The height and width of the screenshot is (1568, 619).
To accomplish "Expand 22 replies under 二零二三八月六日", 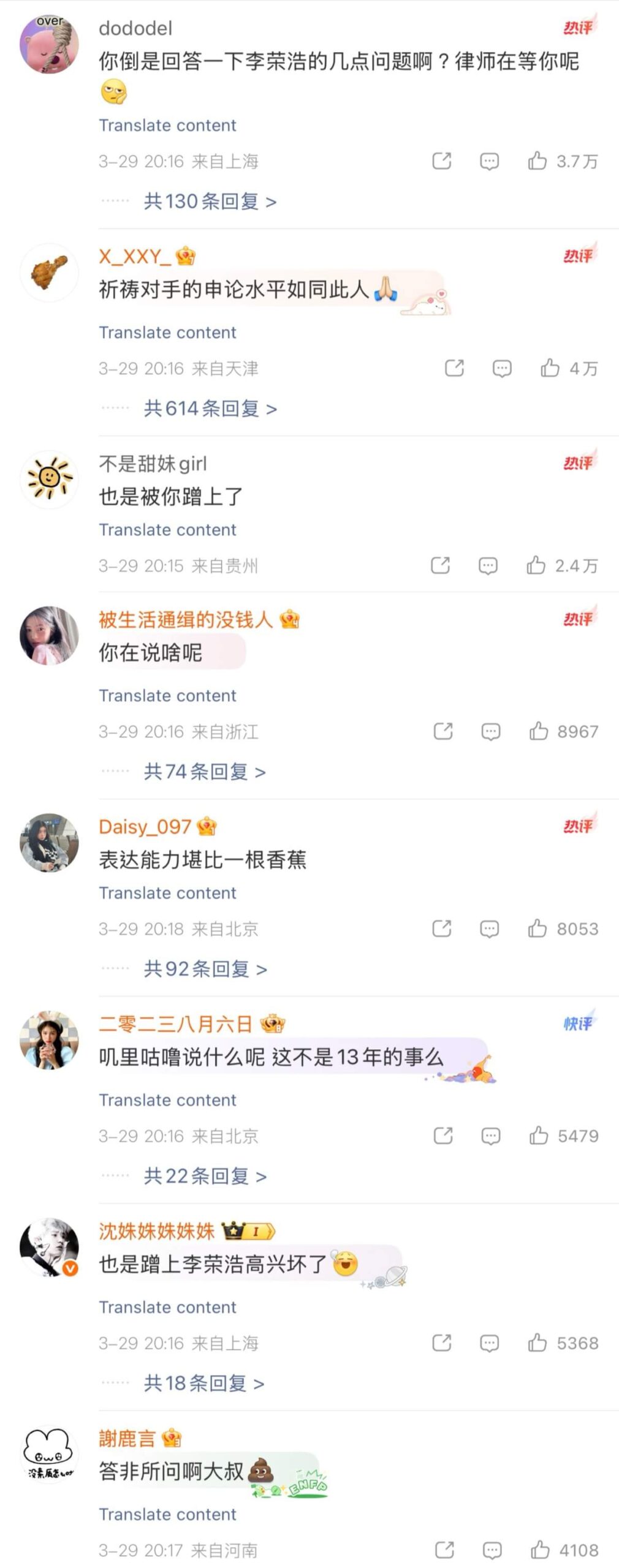I will click(205, 1176).
